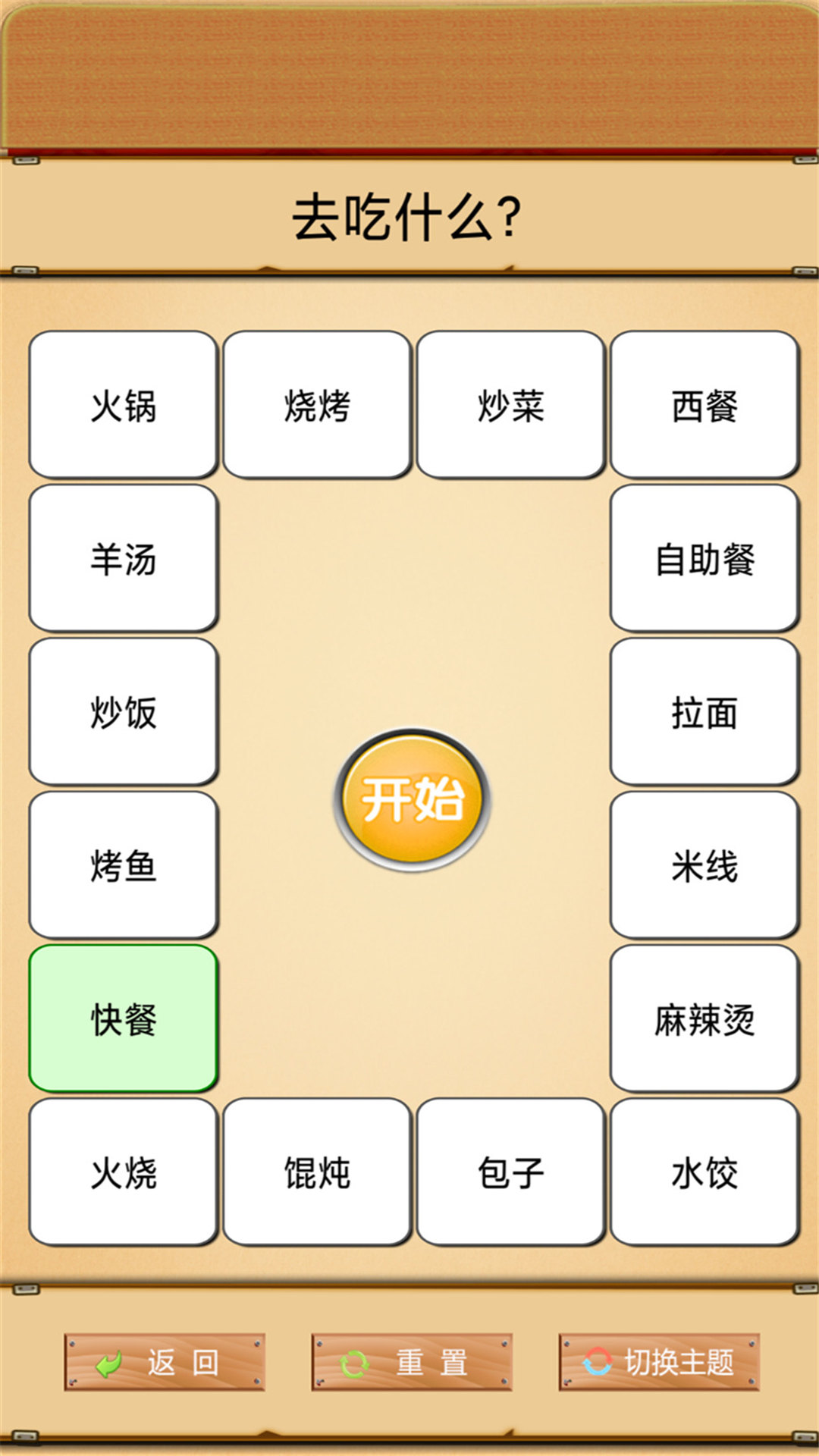Open the 羊汤 tile

pos(124,558)
